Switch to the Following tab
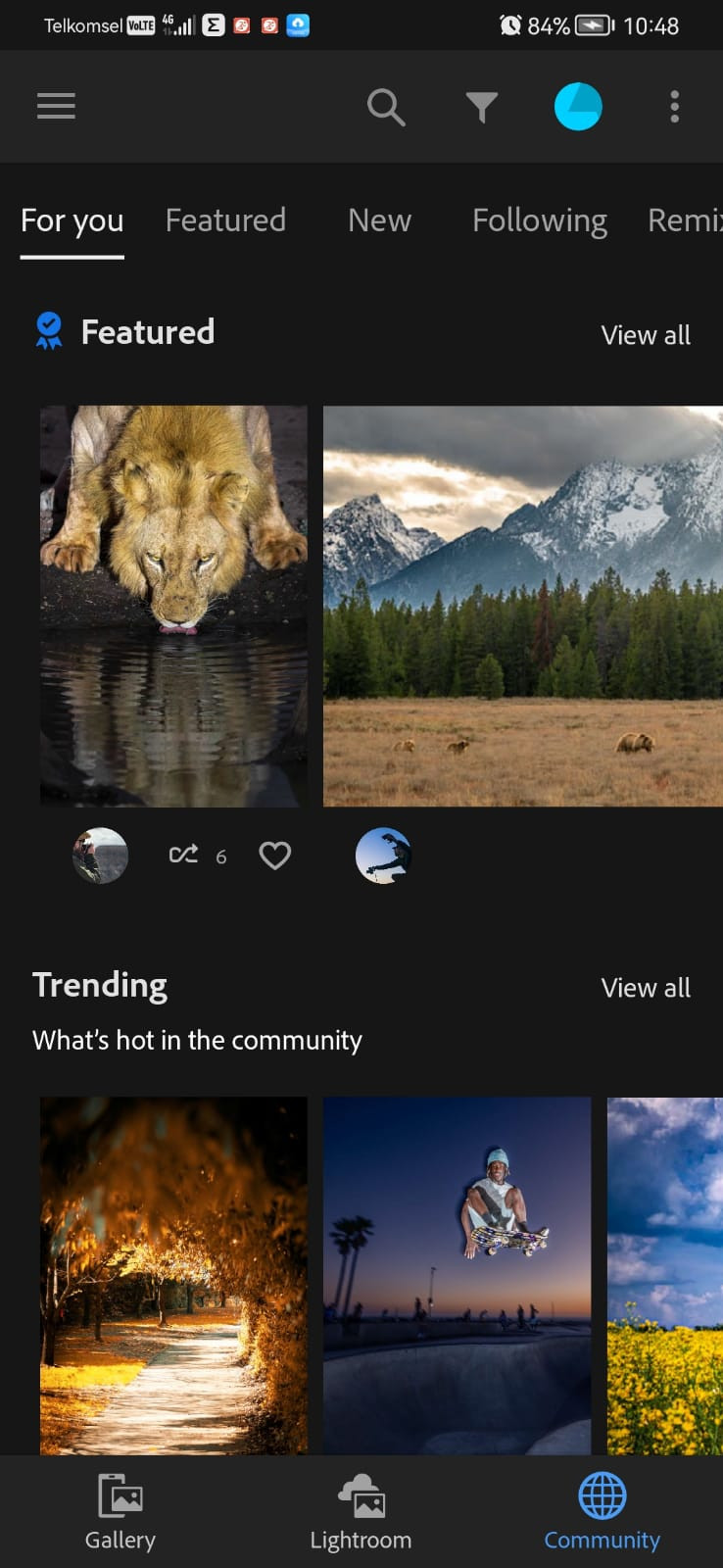 (539, 220)
